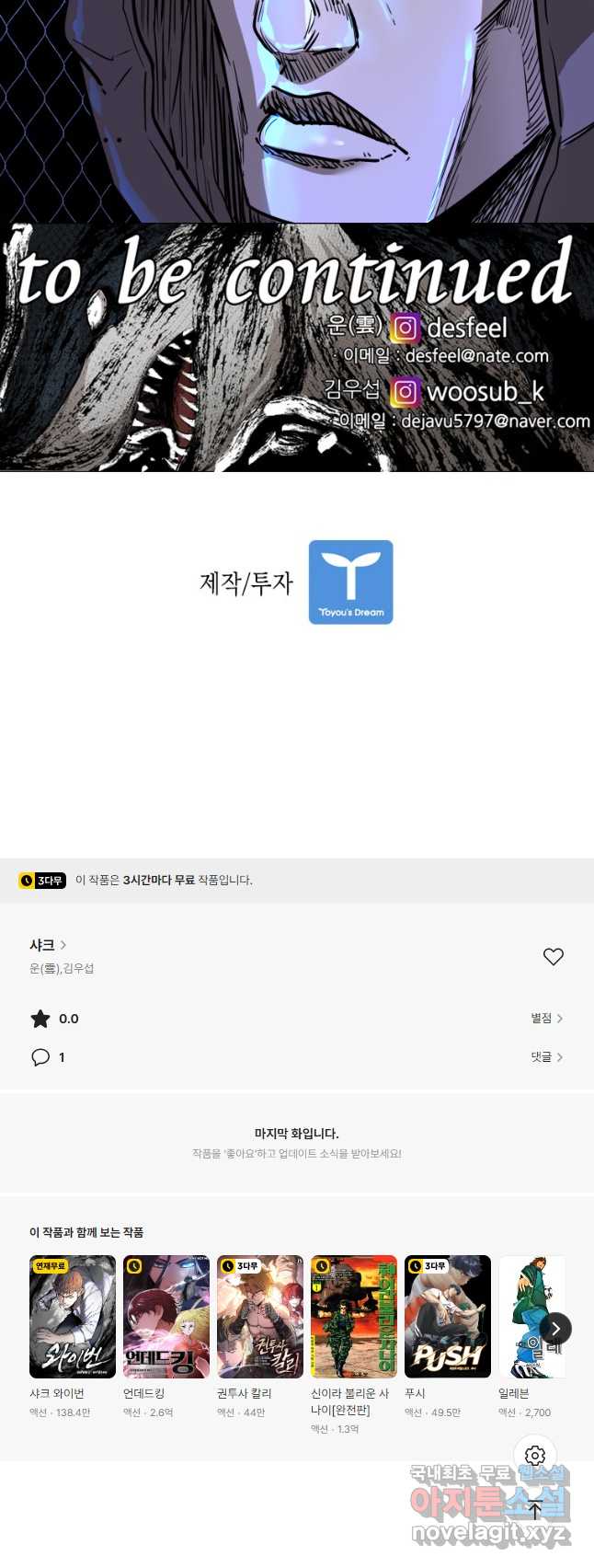Like the webtoon with the heart icon
This screenshot has width=594, height=1568.
point(553,957)
